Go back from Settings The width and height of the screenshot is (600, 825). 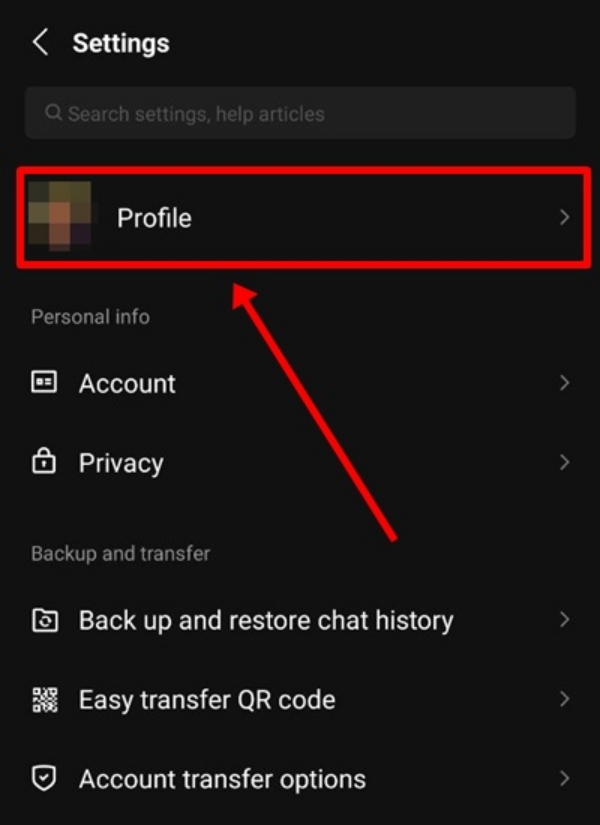click(x=40, y=43)
